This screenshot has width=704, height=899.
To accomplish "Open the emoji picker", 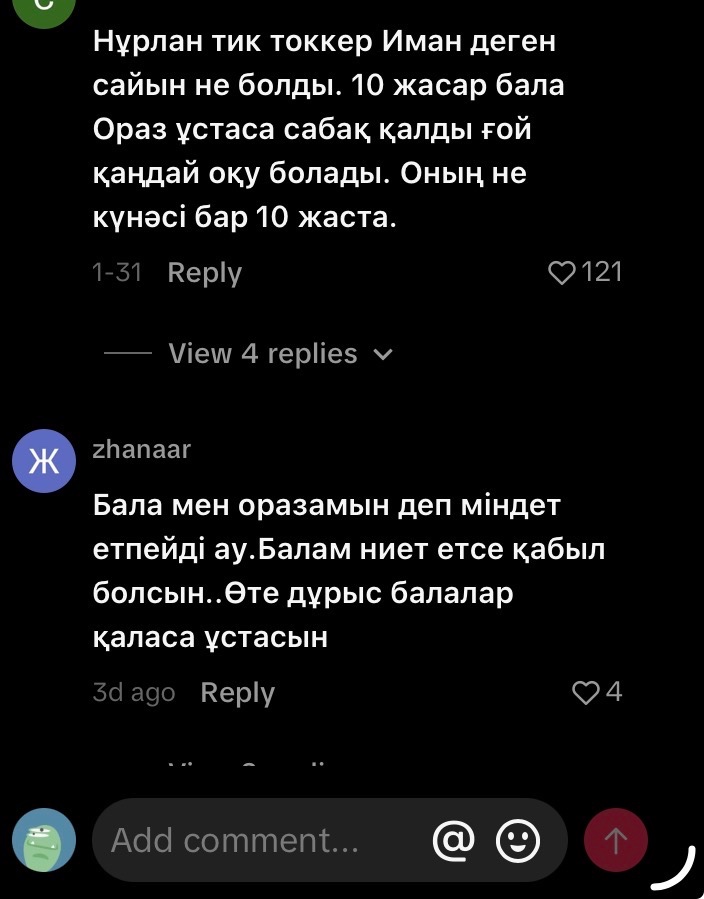I will click(x=518, y=840).
